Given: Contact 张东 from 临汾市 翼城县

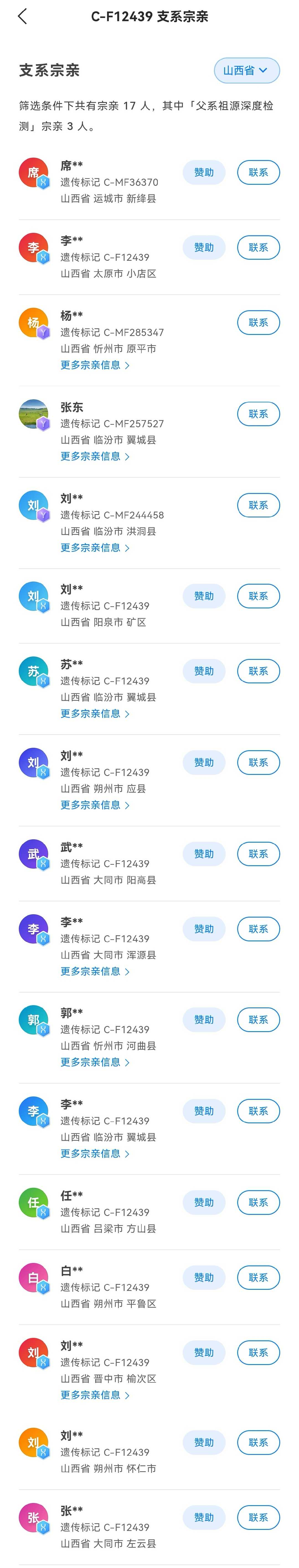Looking at the screenshot, I should click(258, 414).
